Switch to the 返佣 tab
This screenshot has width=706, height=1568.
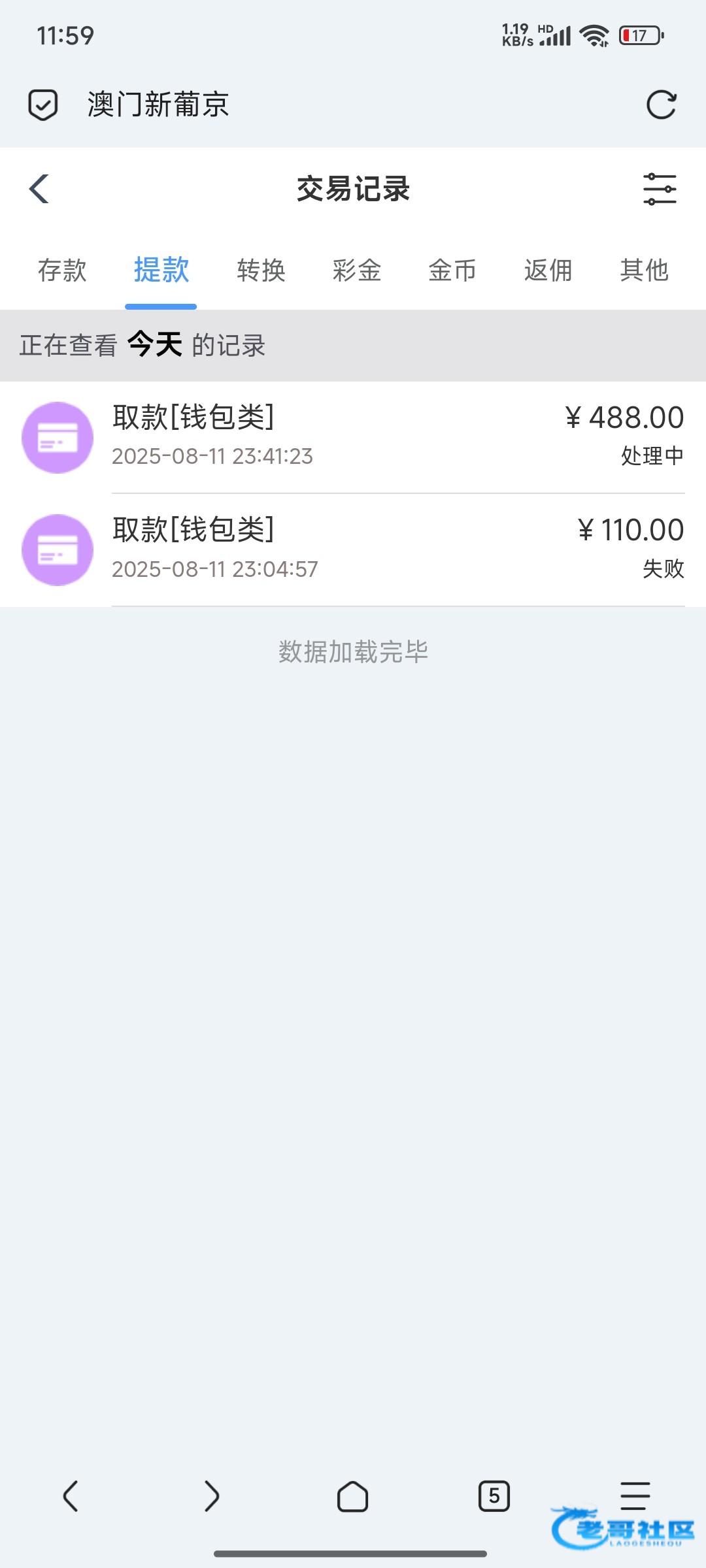[548, 270]
